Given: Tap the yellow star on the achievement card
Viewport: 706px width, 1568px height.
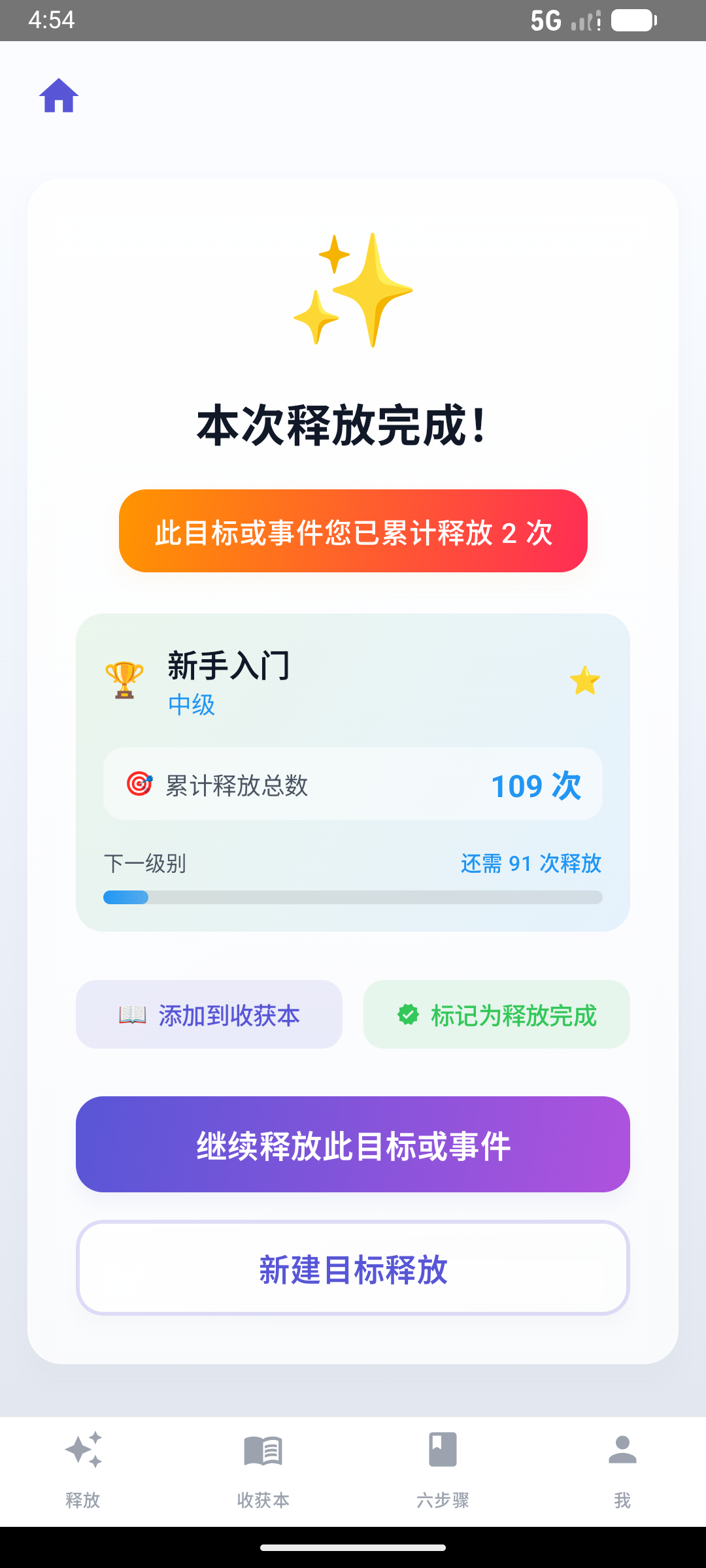Looking at the screenshot, I should [x=586, y=681].
